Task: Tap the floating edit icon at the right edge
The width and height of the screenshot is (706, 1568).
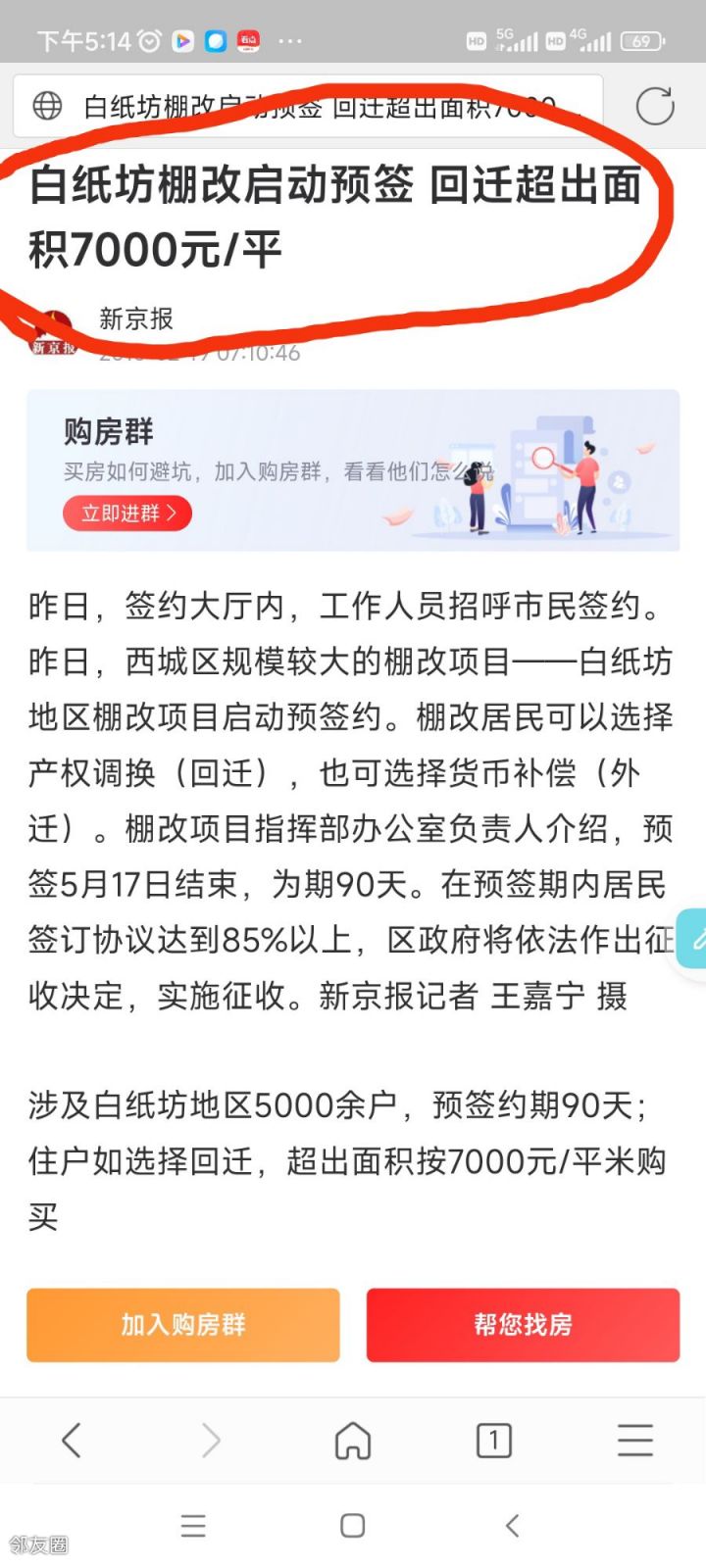Action: point(694,939)
